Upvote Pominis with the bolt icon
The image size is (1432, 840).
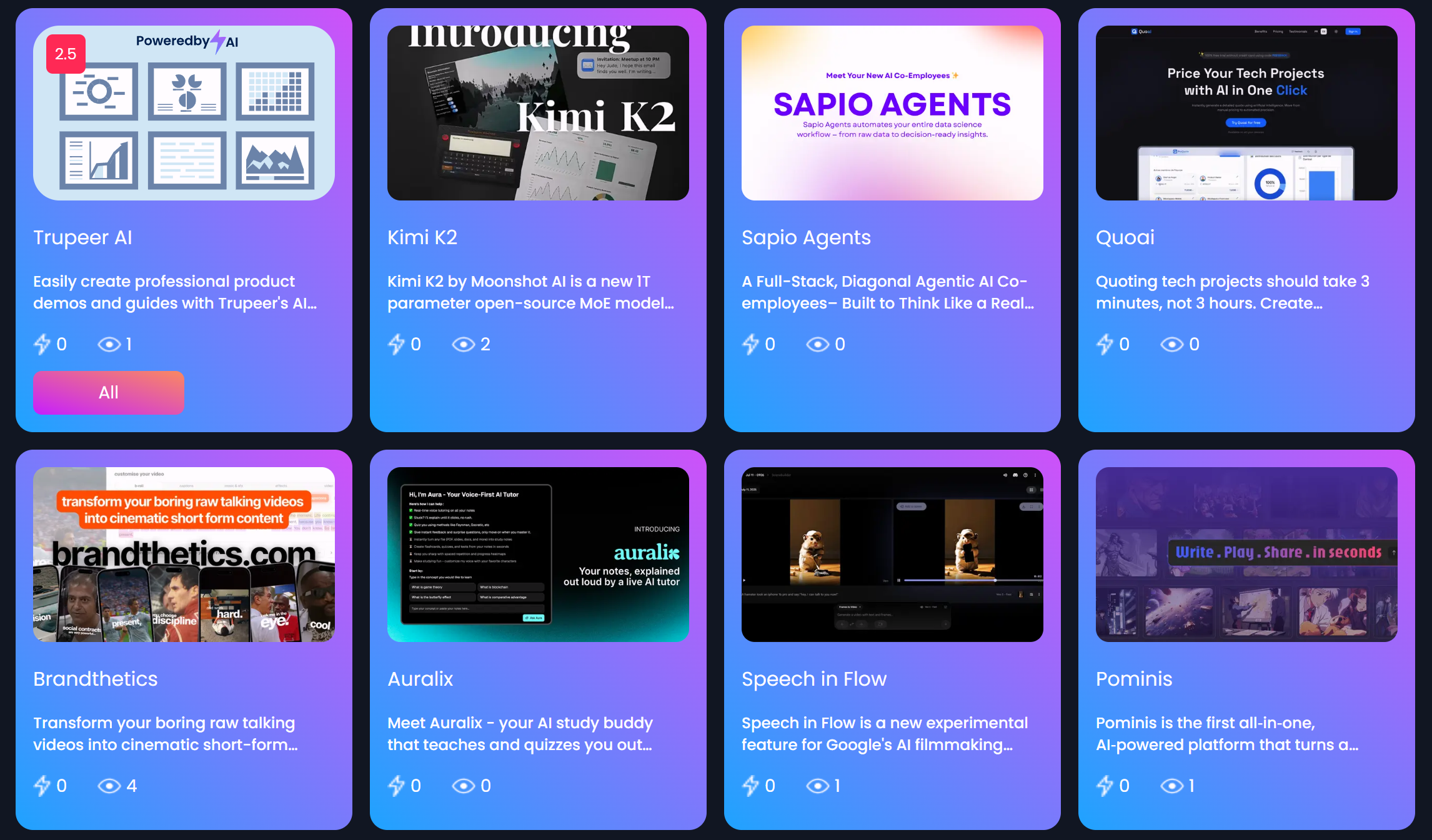point(1105,786)
